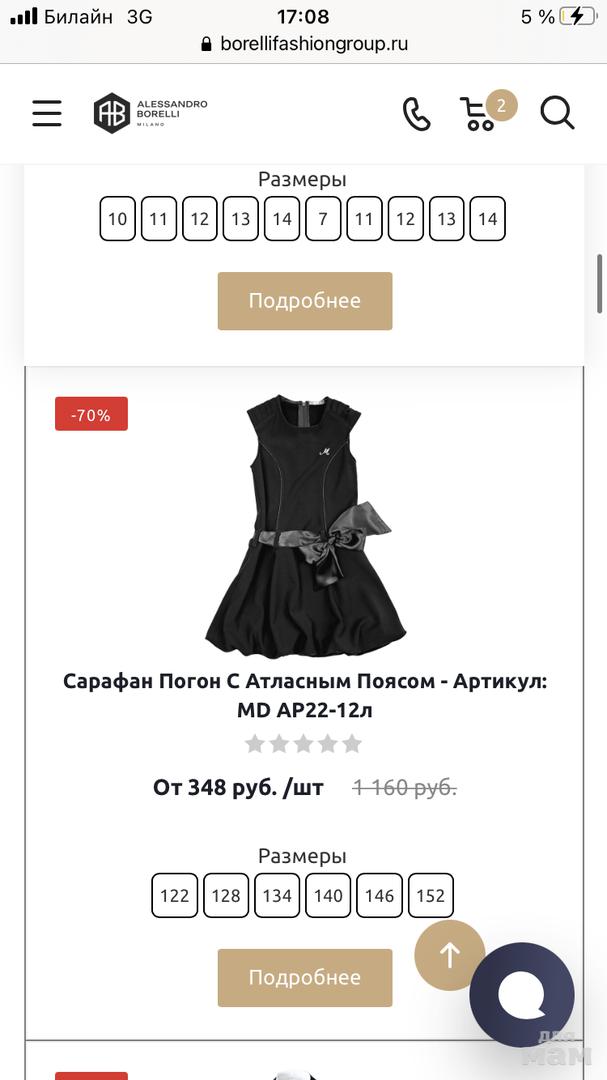Open the live chat bubble
This screenshot has height=1080, width=607.
tap(522, 994)
